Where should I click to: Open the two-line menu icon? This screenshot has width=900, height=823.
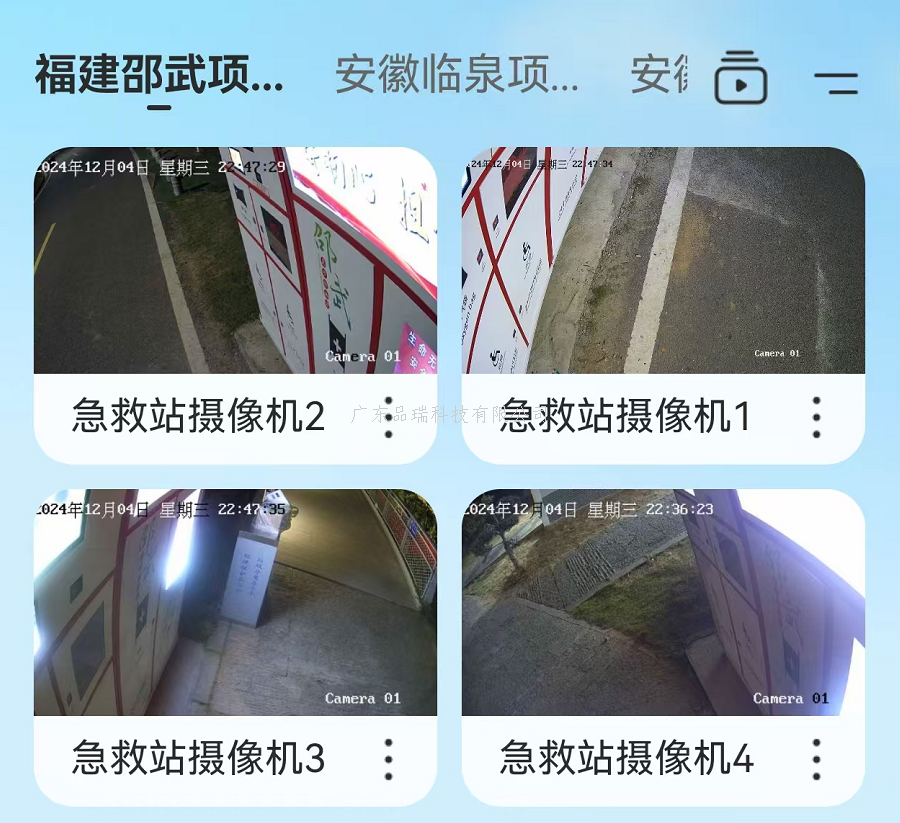(x=836, y=82)
